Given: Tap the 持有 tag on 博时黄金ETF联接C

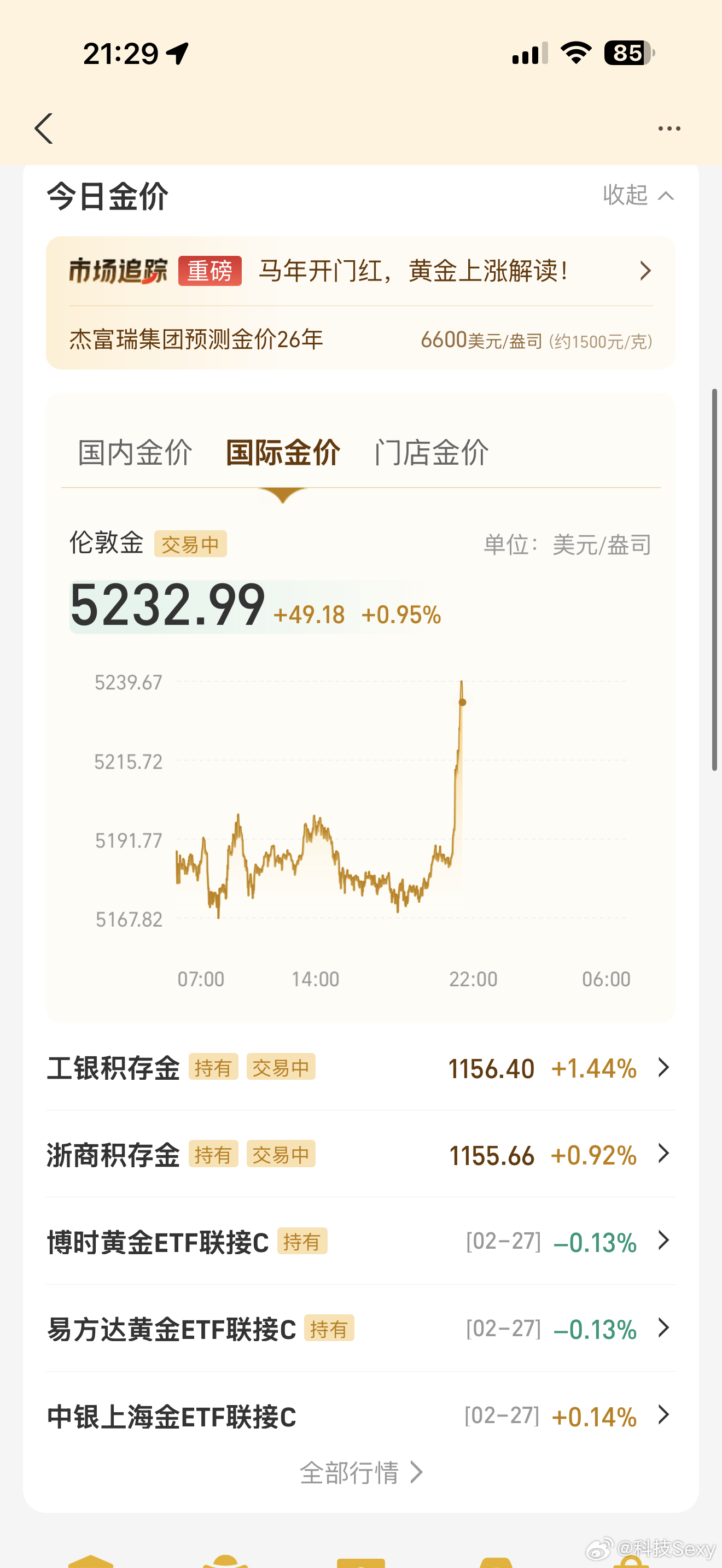Looking at the screenshot, I should (x=304, y=1241).
